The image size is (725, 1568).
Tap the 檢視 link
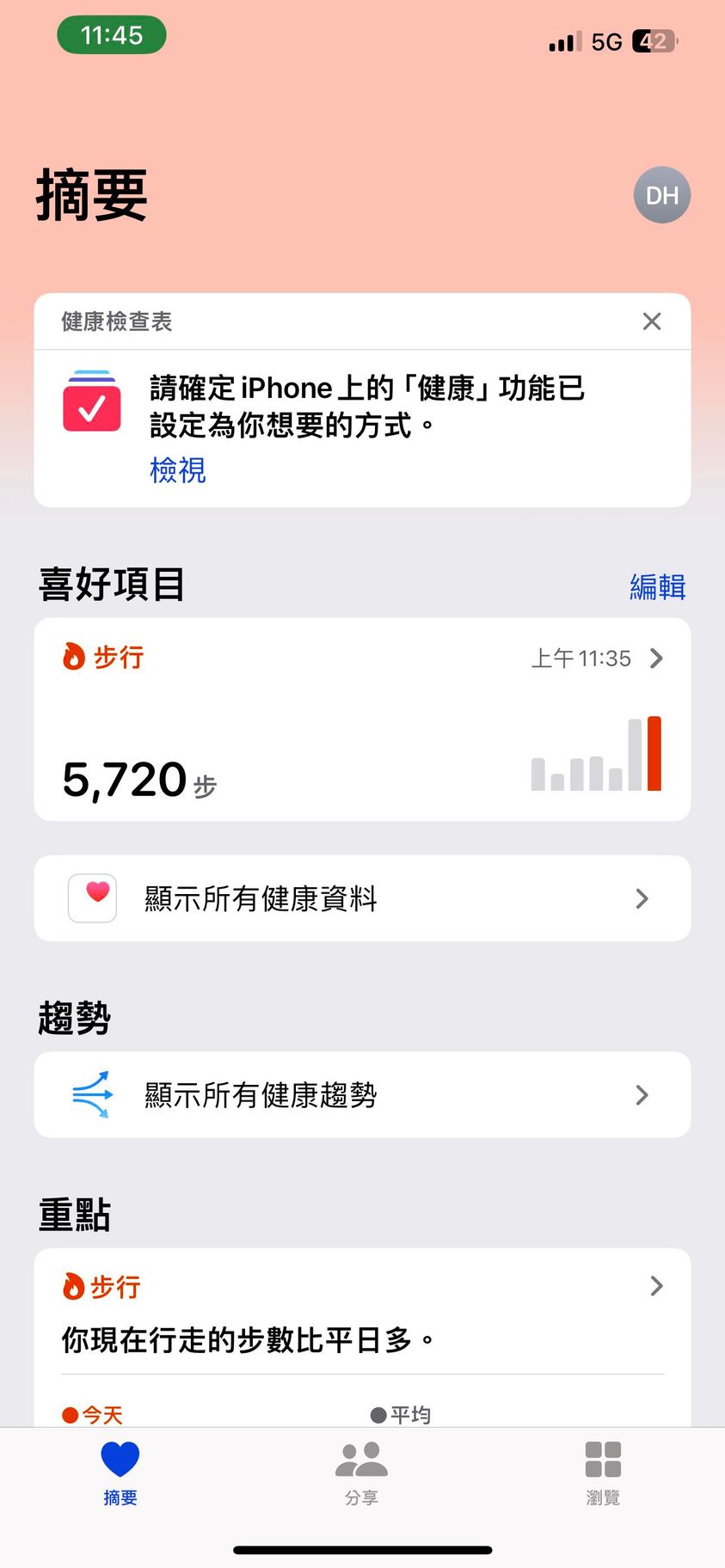click(178, 470)
